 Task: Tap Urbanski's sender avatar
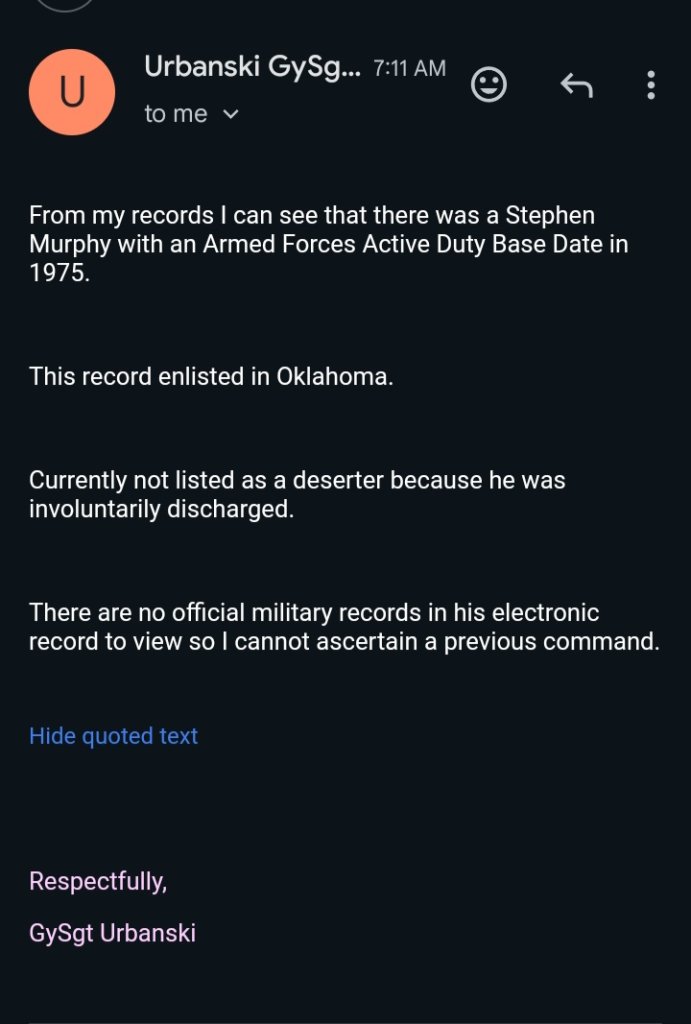click(x=72, y=91)
